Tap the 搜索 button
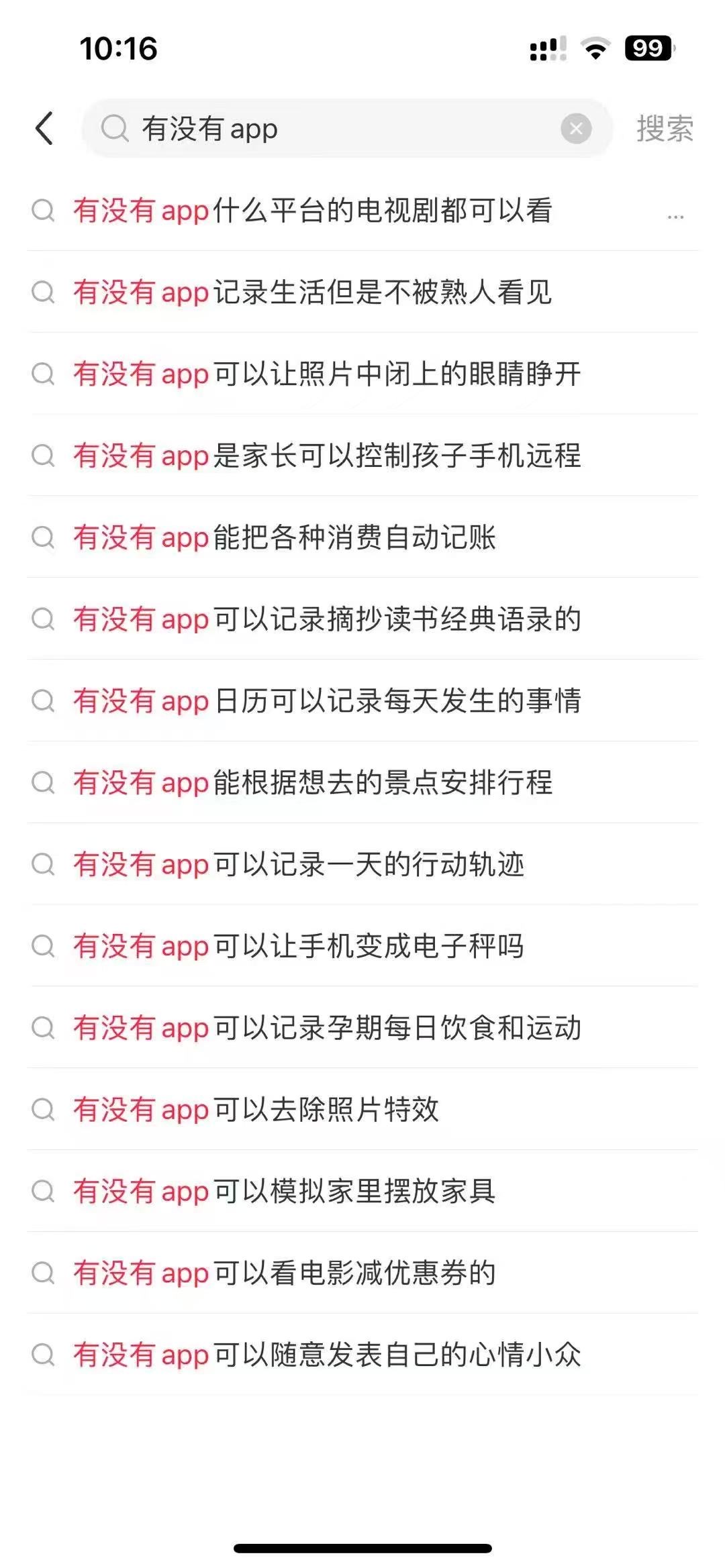725x1568 pixels. tap(665, 128)
